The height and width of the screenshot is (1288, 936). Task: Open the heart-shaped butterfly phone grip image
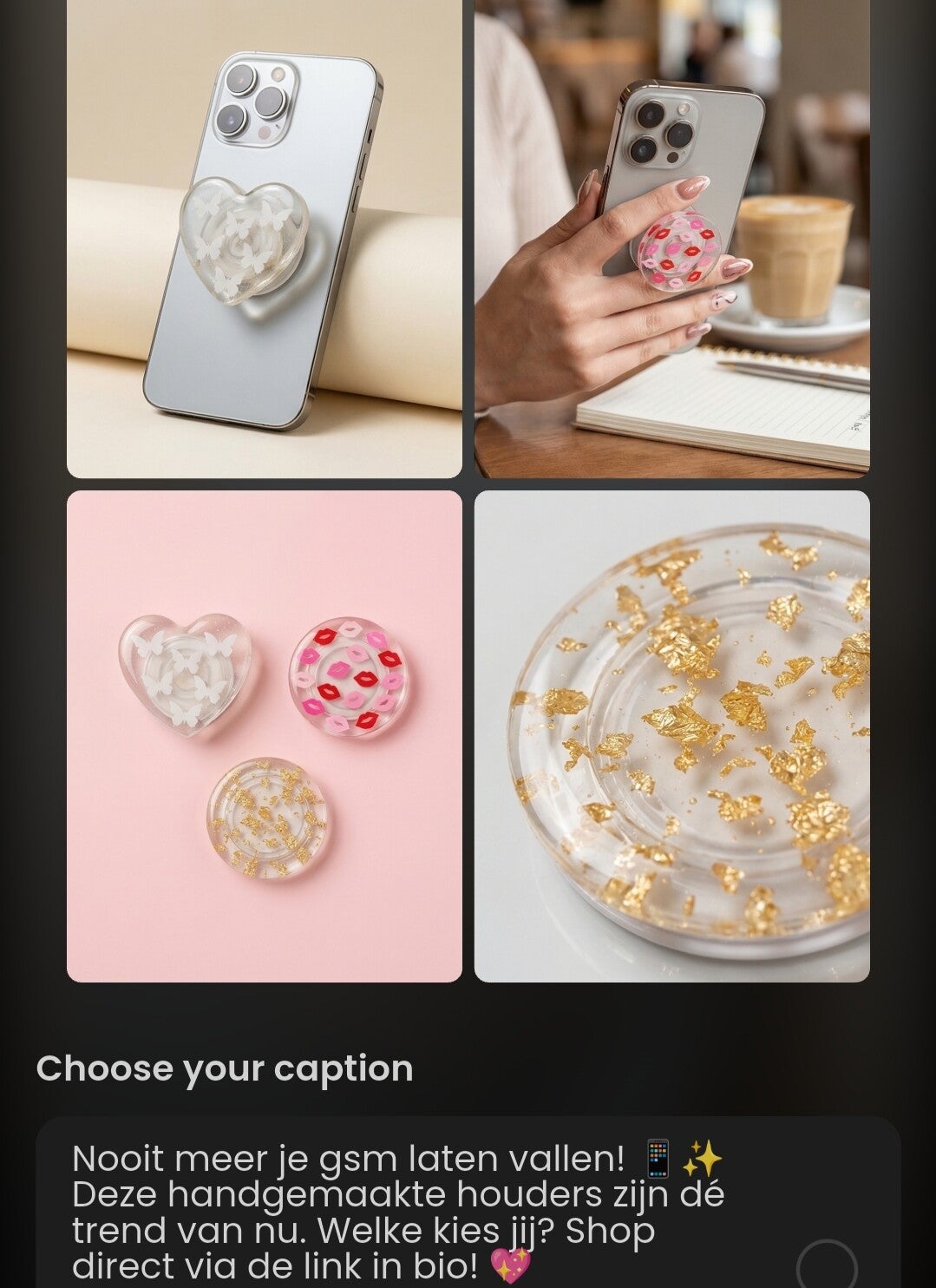pyautogui.click(x=265, y=239)
